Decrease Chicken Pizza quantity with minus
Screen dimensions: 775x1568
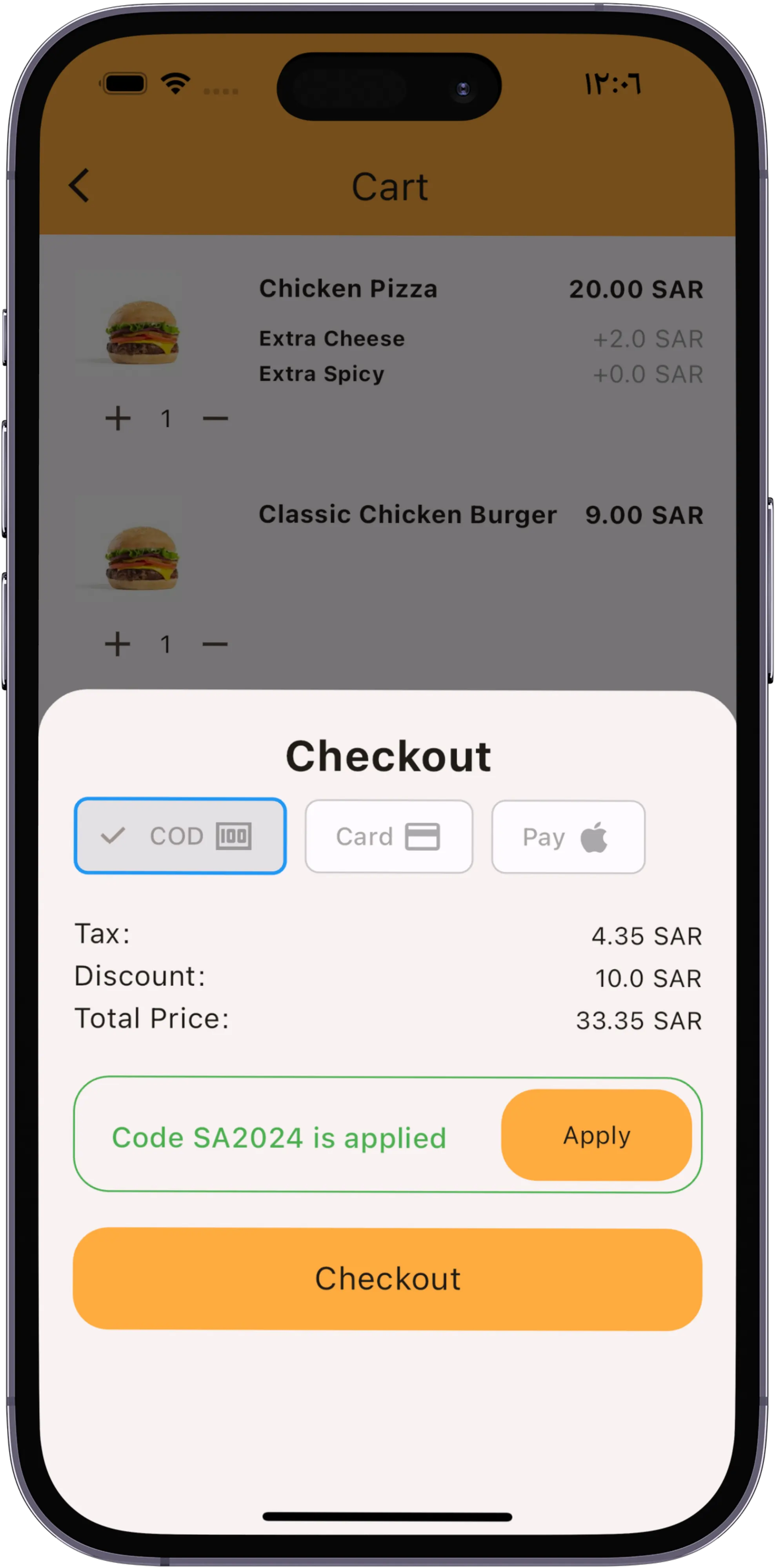tap(215, 419)
